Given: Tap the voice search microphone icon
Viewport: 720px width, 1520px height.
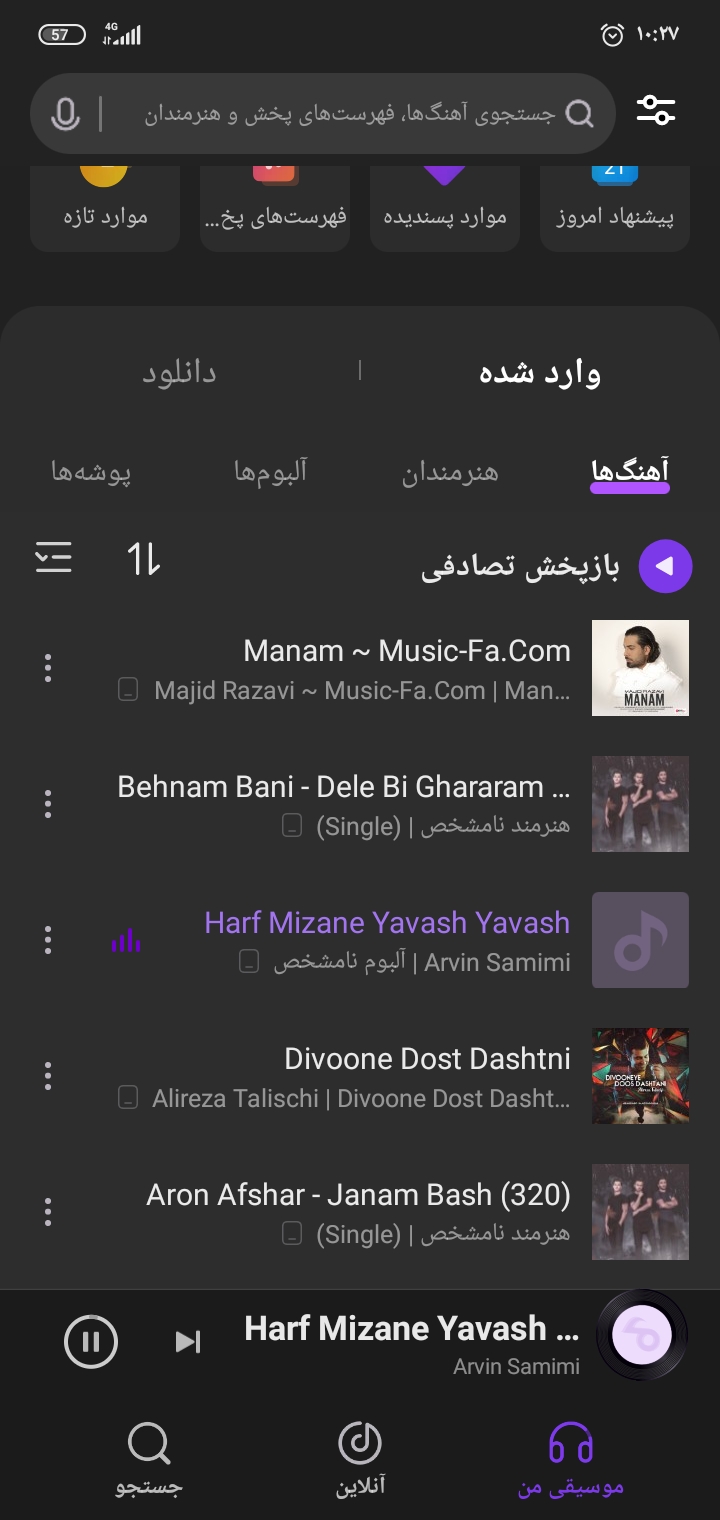Looking at the screenshot, I should point(65,114).
